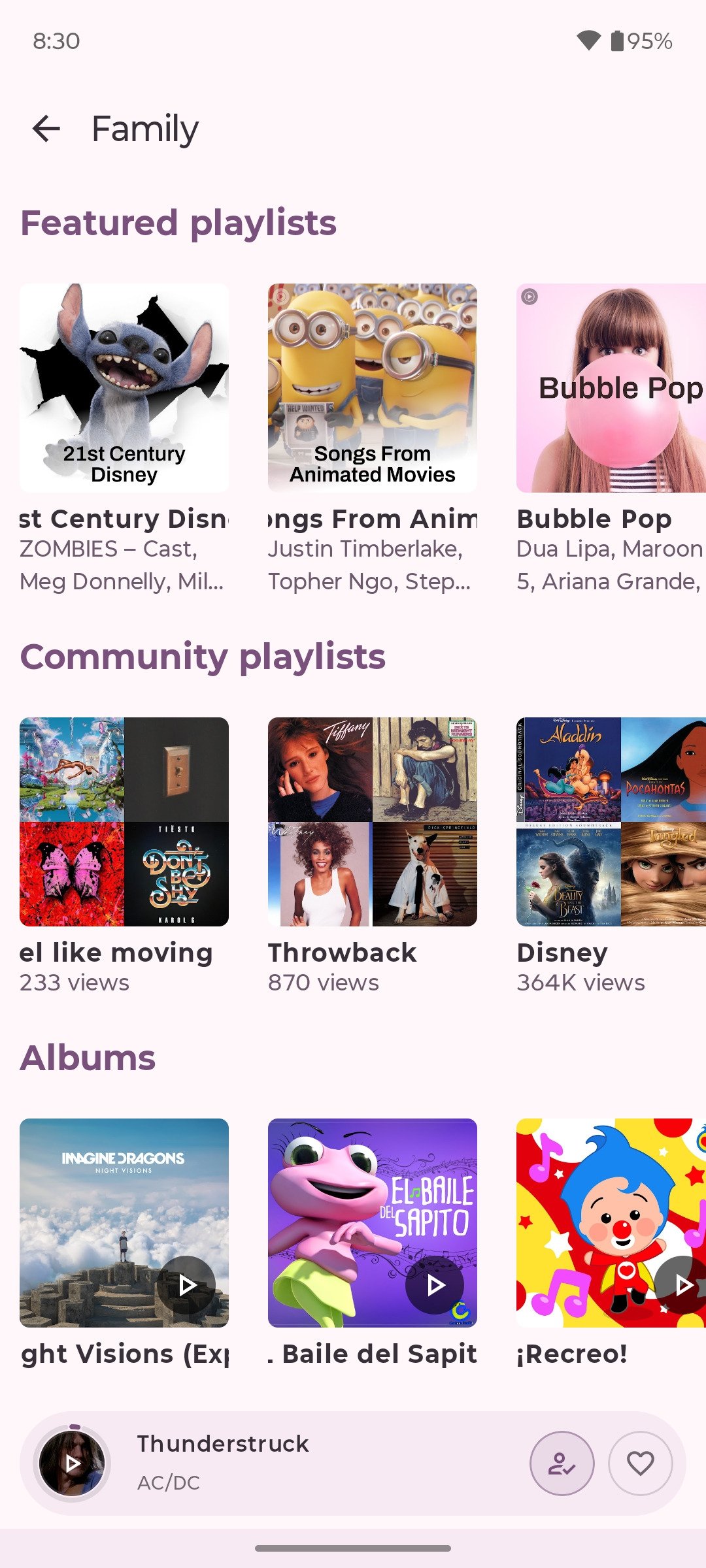
Task: Open the Bubble Pop playlist
Action: click(611, 387)
